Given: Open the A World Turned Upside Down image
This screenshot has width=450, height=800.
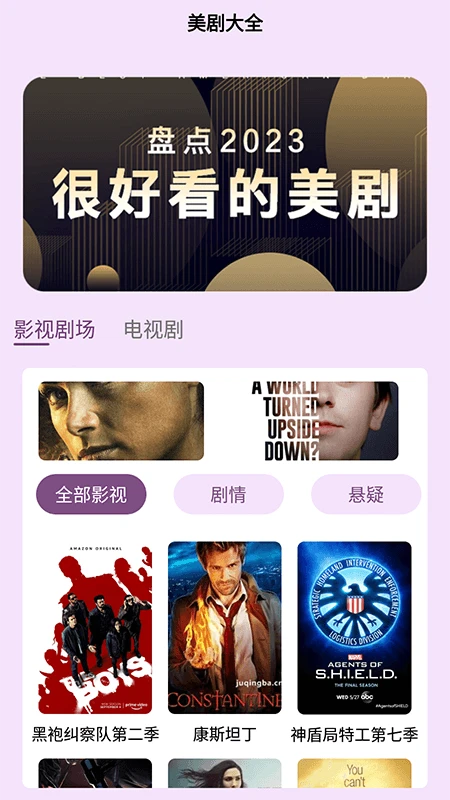Looking at the screenshot, I should click(x=323, y=421).
